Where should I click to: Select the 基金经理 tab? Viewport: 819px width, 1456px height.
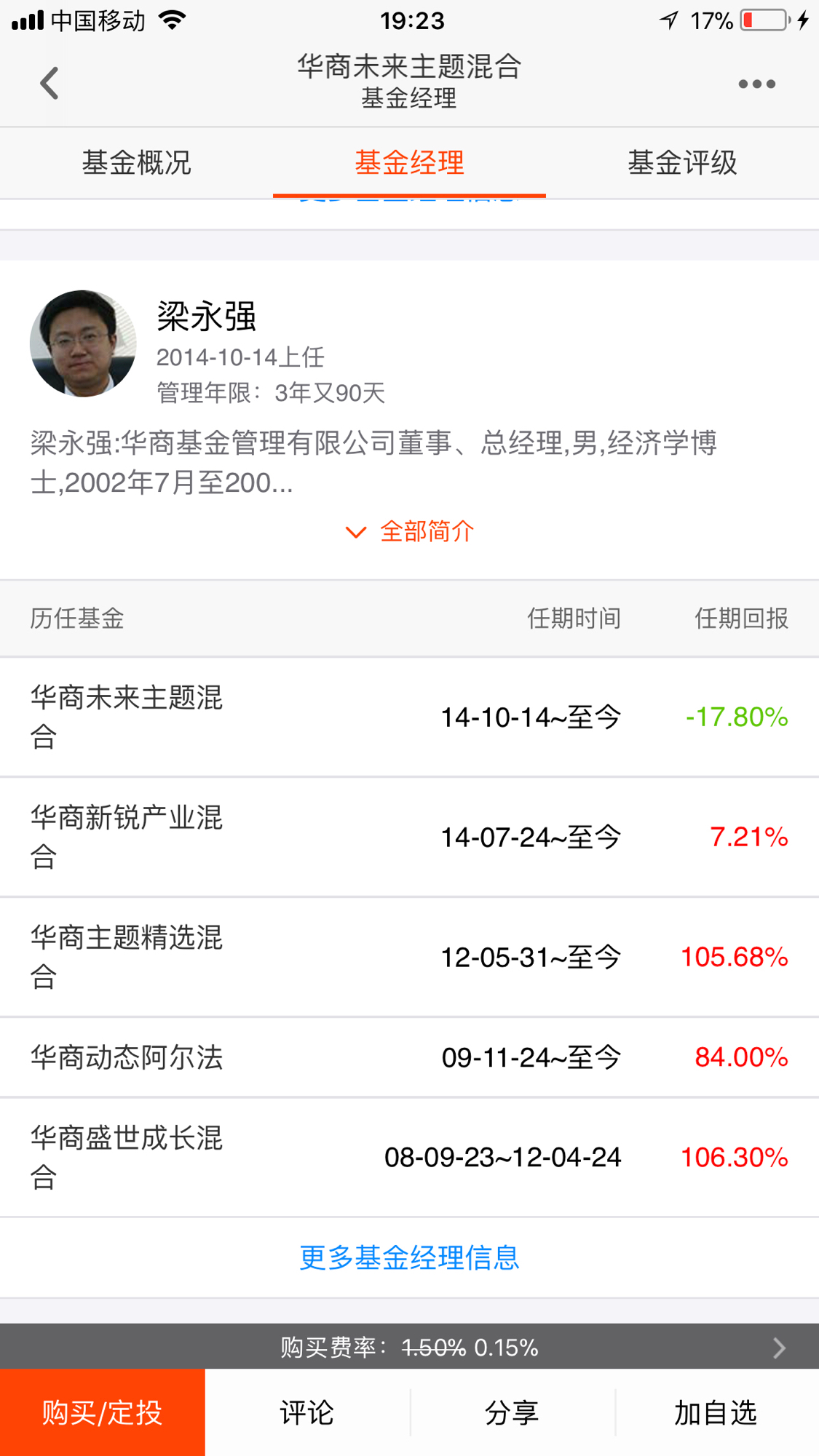409,162
